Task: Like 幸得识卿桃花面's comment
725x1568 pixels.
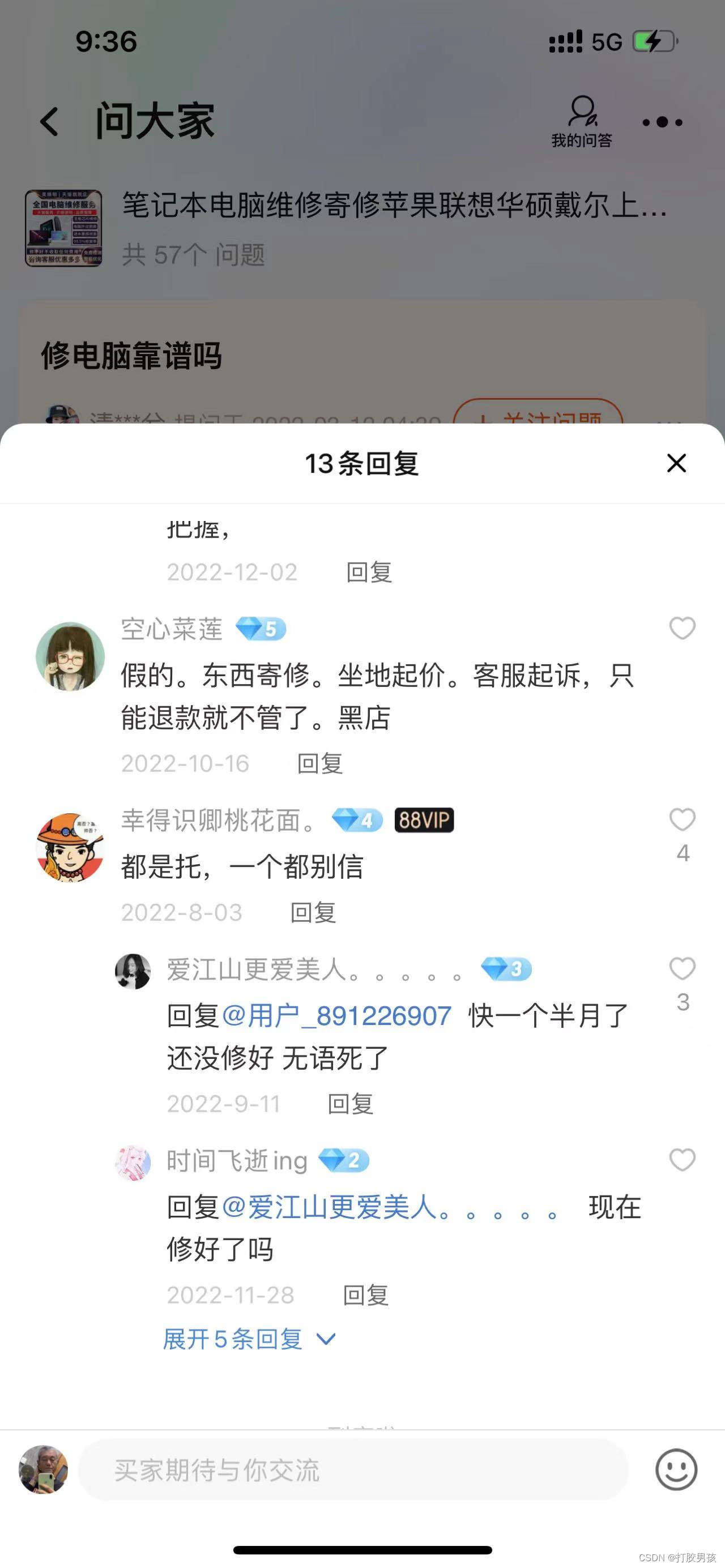Action: tap(682, 820)
